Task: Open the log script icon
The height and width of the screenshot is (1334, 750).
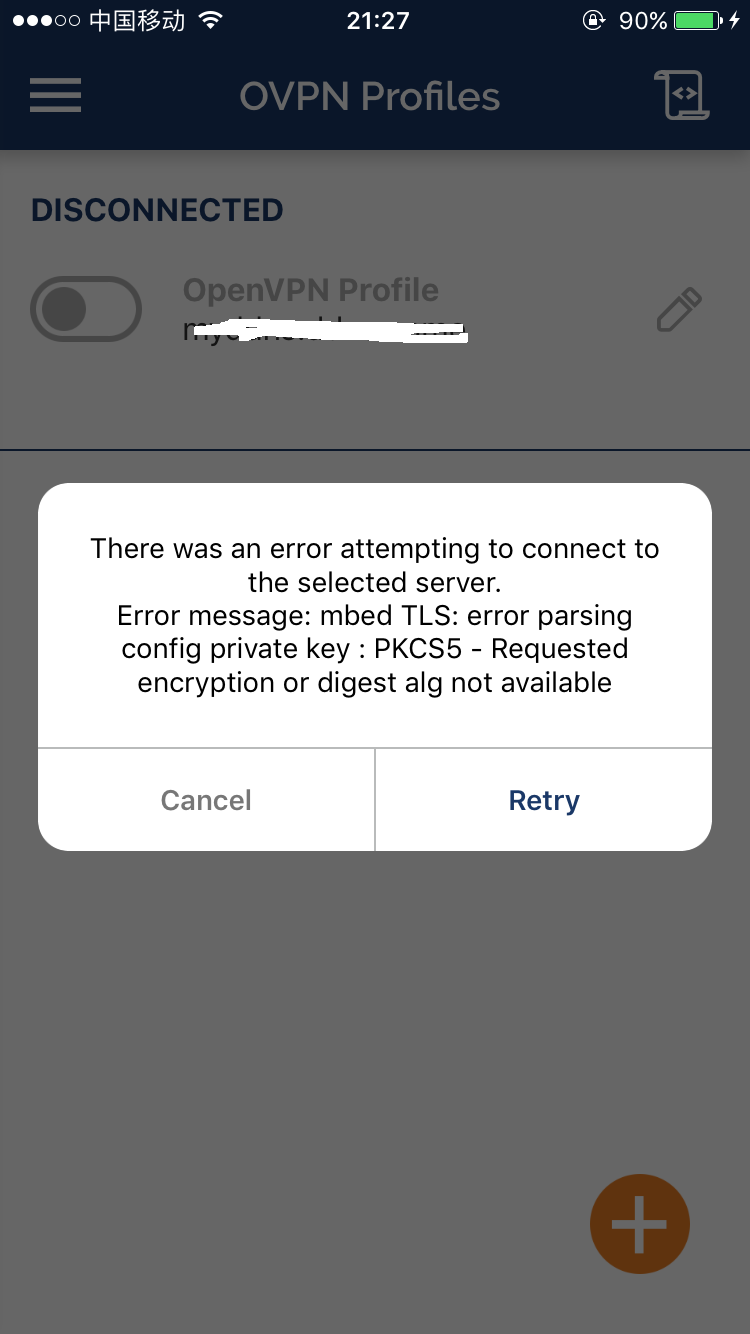Action: coord(682,95)
